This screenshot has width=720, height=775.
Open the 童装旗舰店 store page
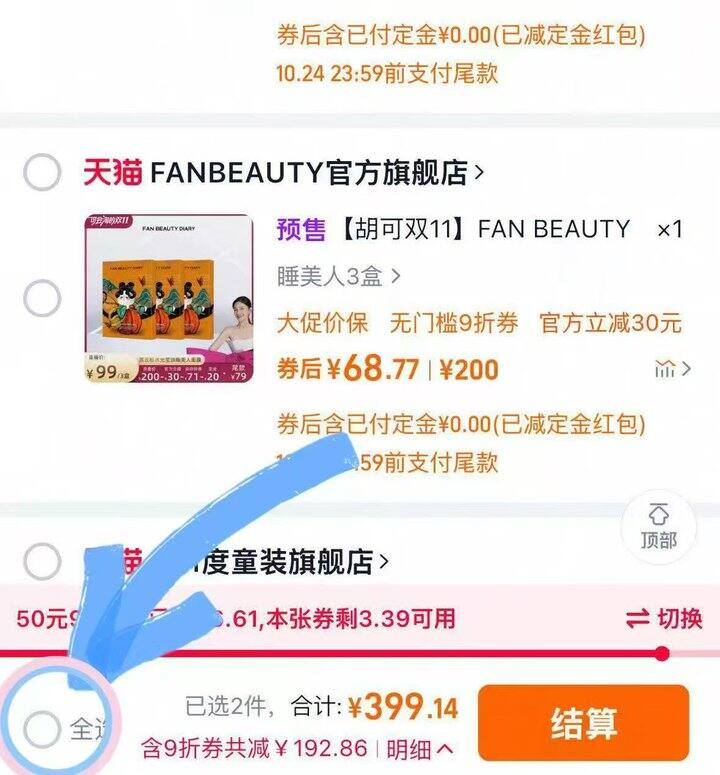pyautogui.click(x=236, y=561)
